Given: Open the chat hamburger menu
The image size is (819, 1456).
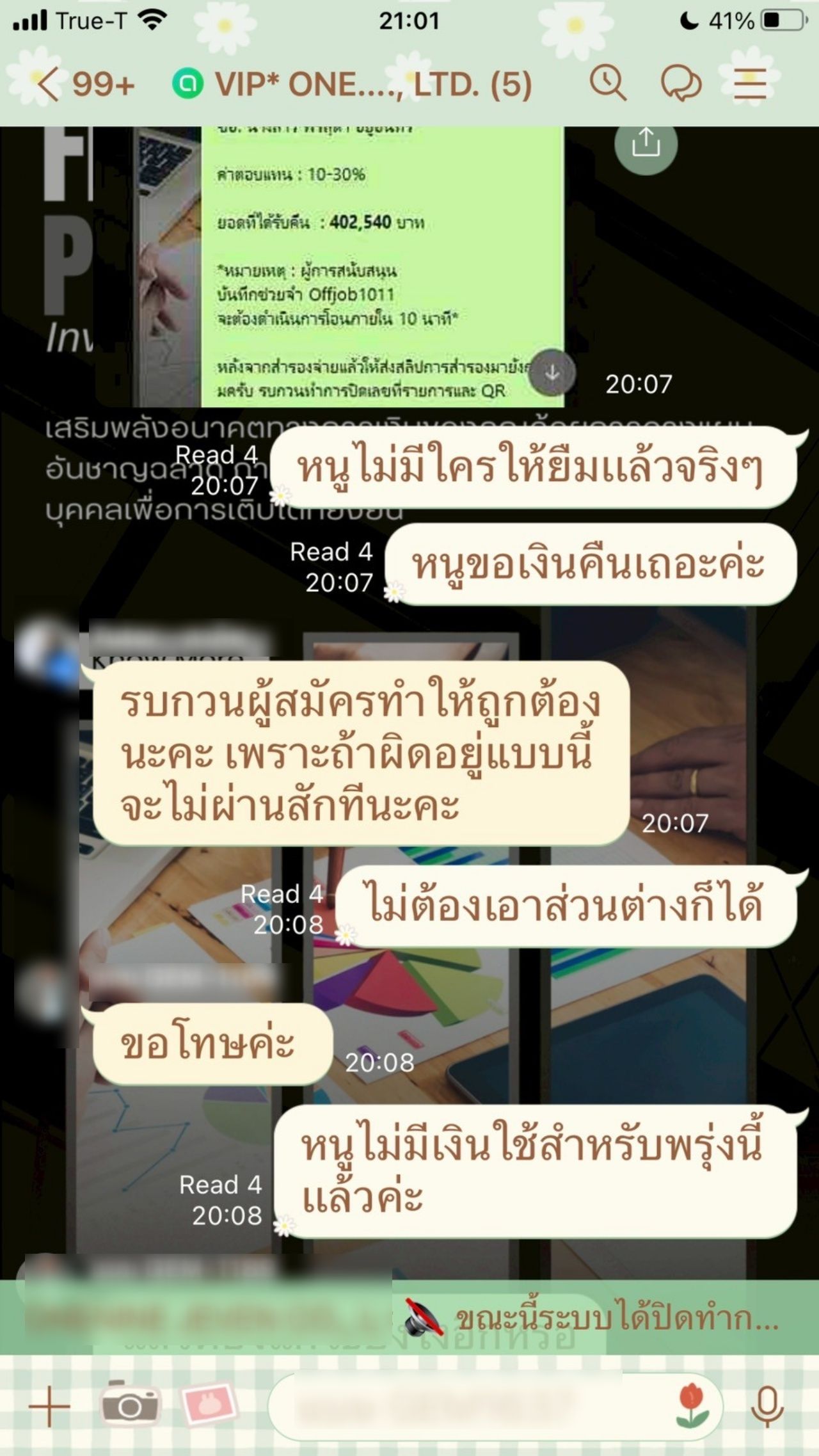Looking at the screenshot, I should 750,83.
